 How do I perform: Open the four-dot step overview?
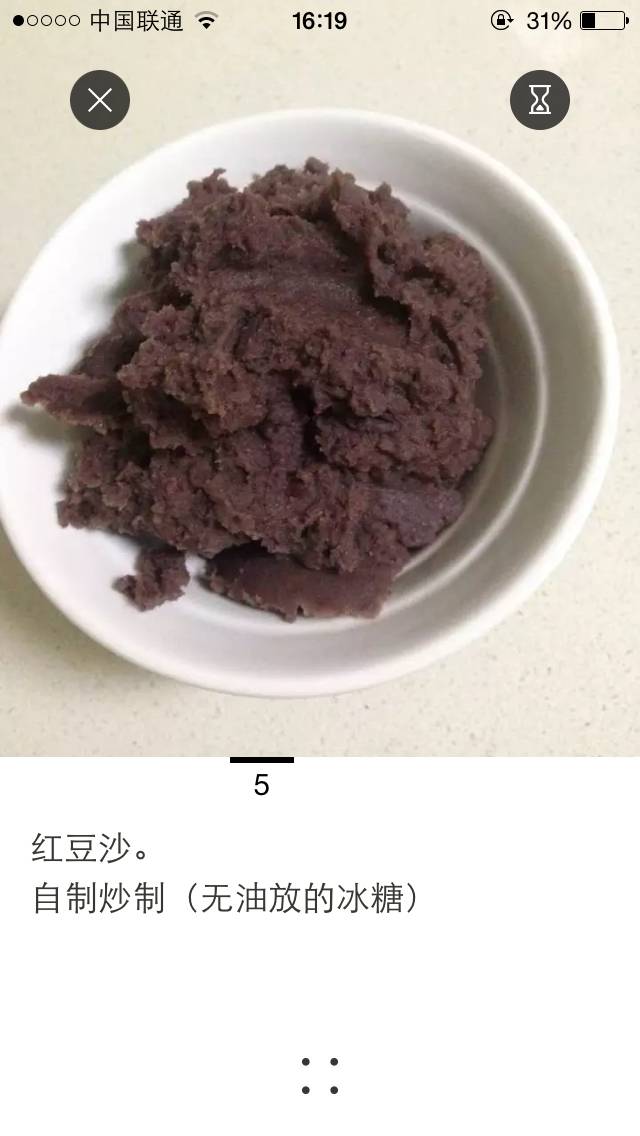tap(320, 1075)
